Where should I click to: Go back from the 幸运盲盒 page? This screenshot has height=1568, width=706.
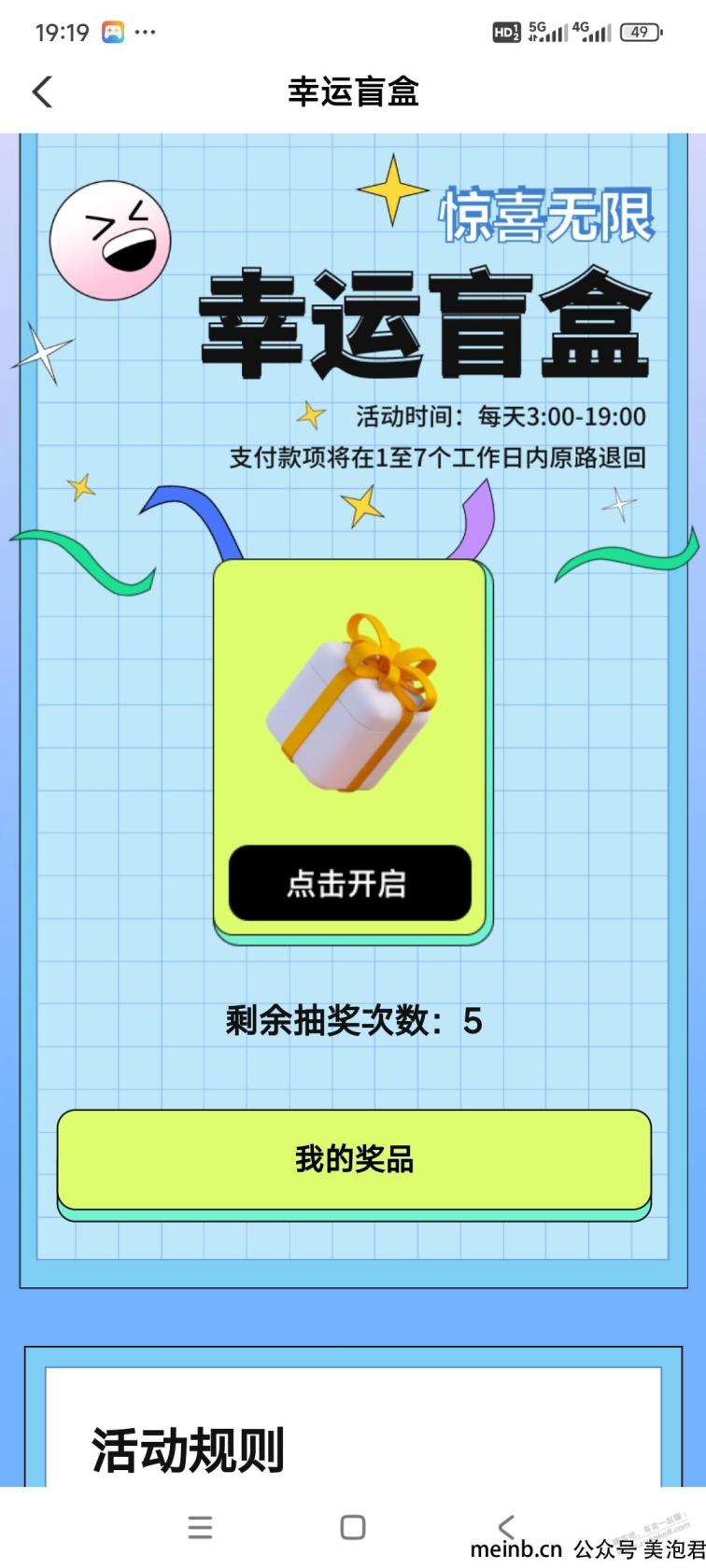(42, 91)
